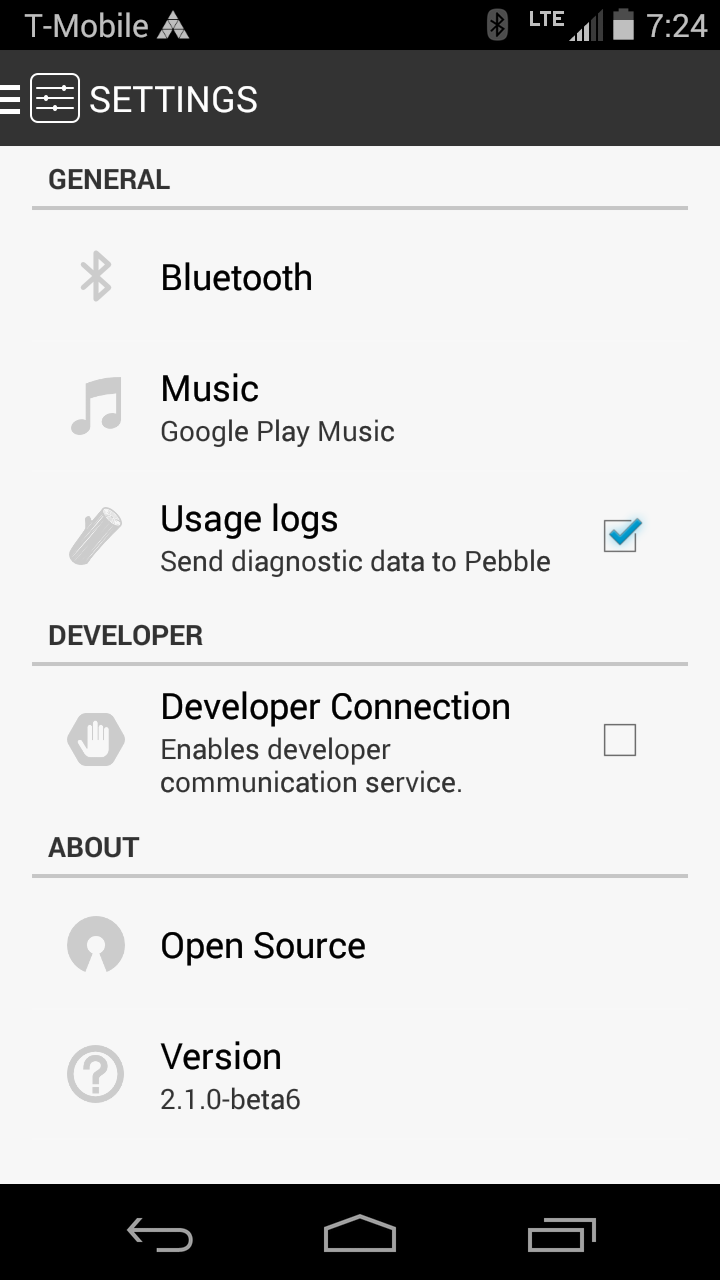Tap the Version 2.1.0-beta6 row

(x=360, y=1075)
